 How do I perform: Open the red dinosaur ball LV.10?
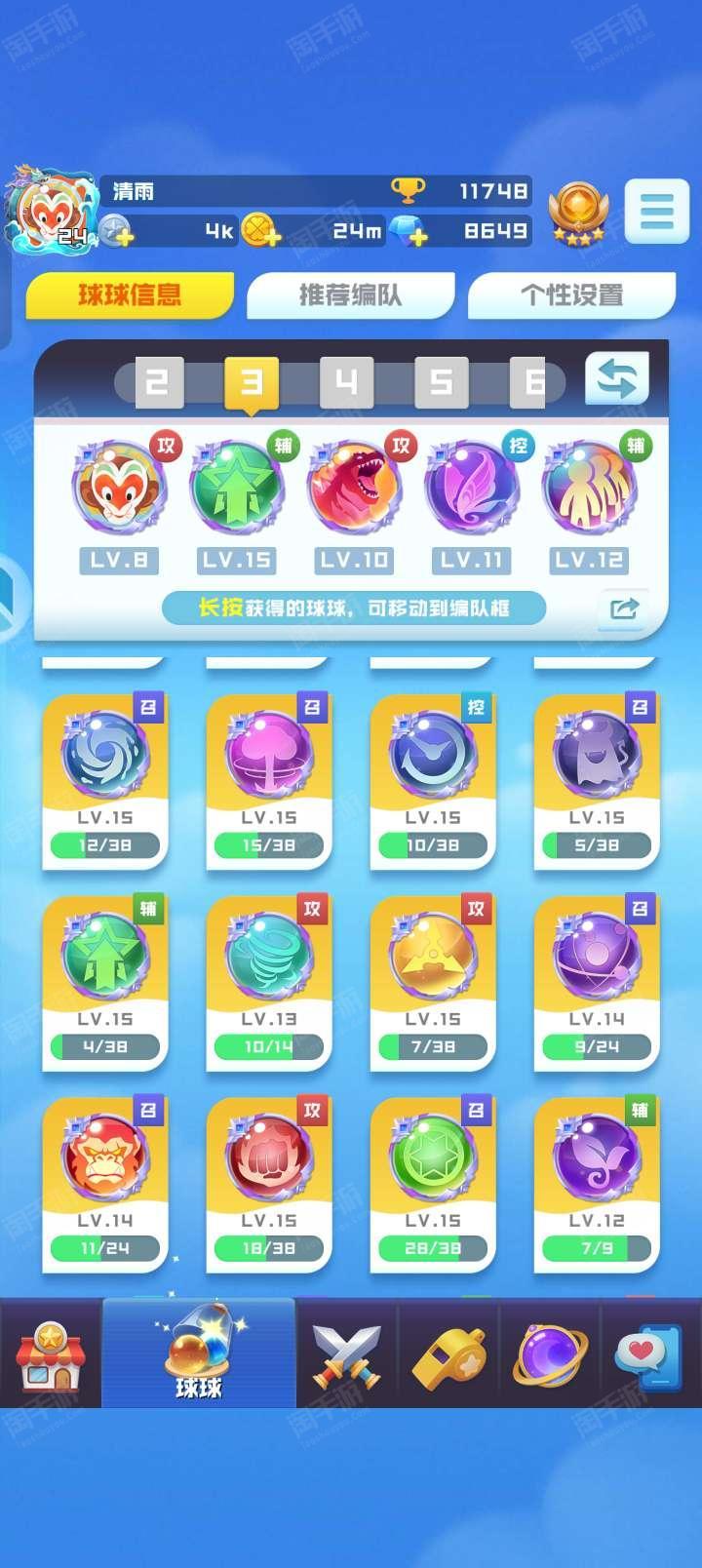(354, 487)
